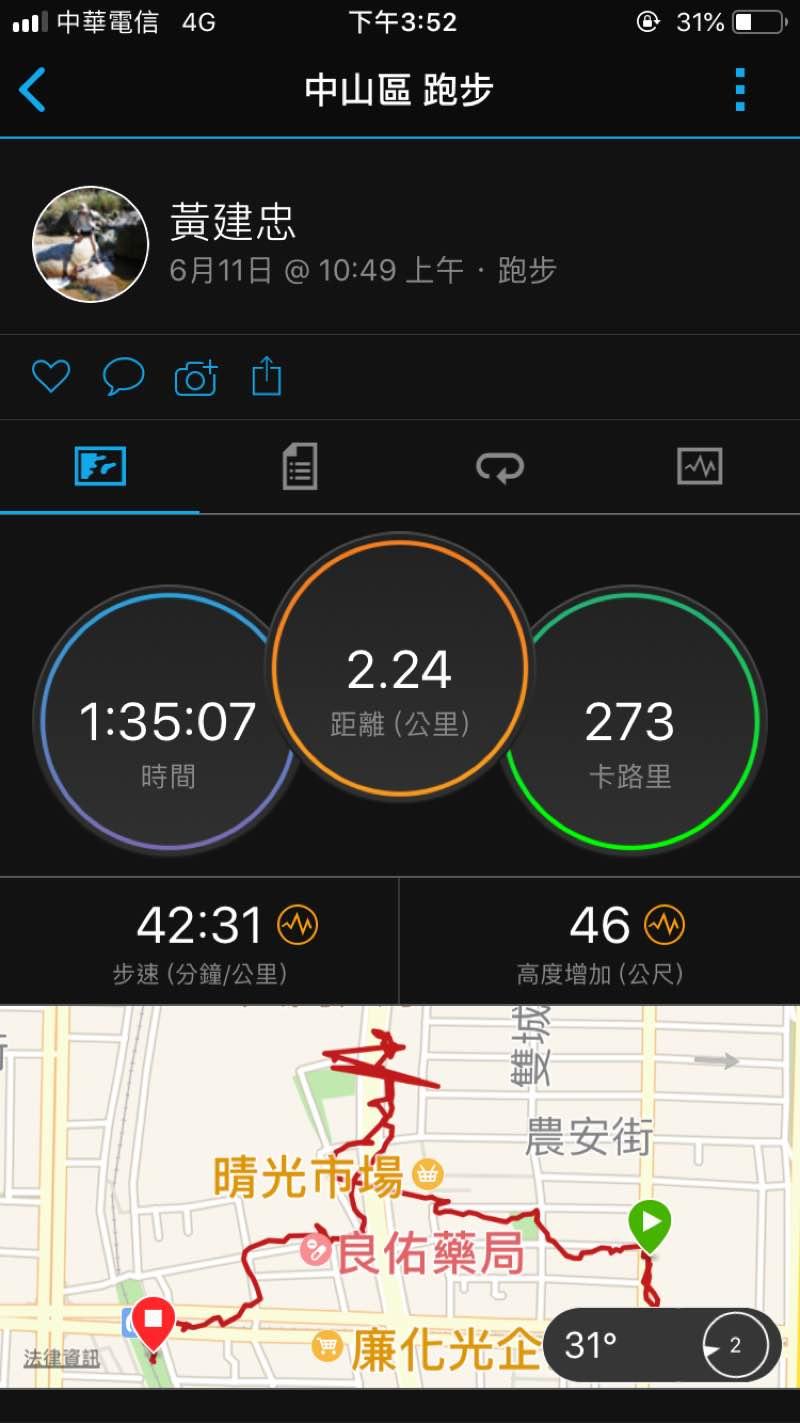Screen dimensions: 800x1423
Task: Open the route map
Action: [400, 1180]
